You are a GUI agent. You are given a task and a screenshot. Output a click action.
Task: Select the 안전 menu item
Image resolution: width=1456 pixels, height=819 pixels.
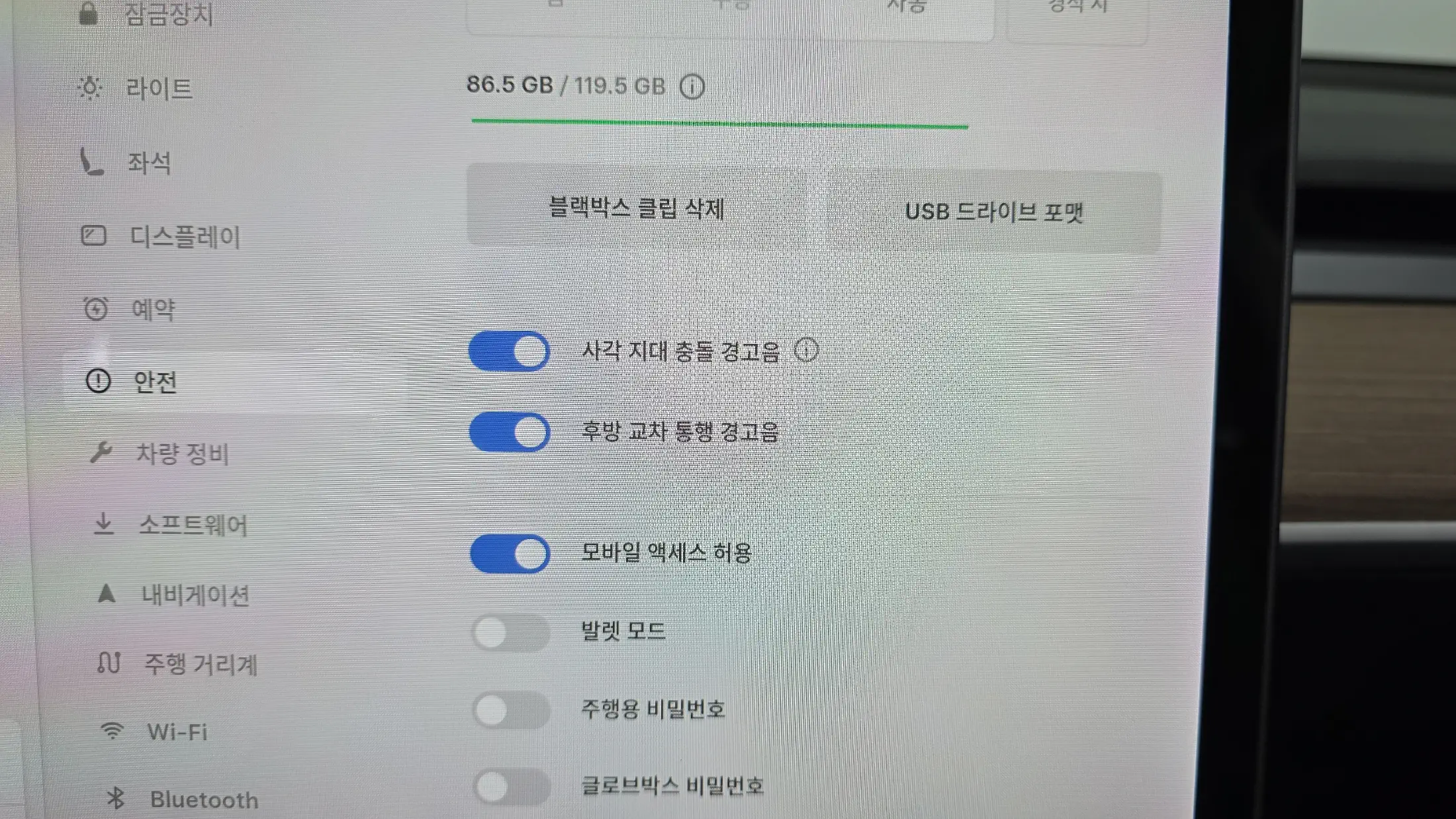(x=154, y=382)
